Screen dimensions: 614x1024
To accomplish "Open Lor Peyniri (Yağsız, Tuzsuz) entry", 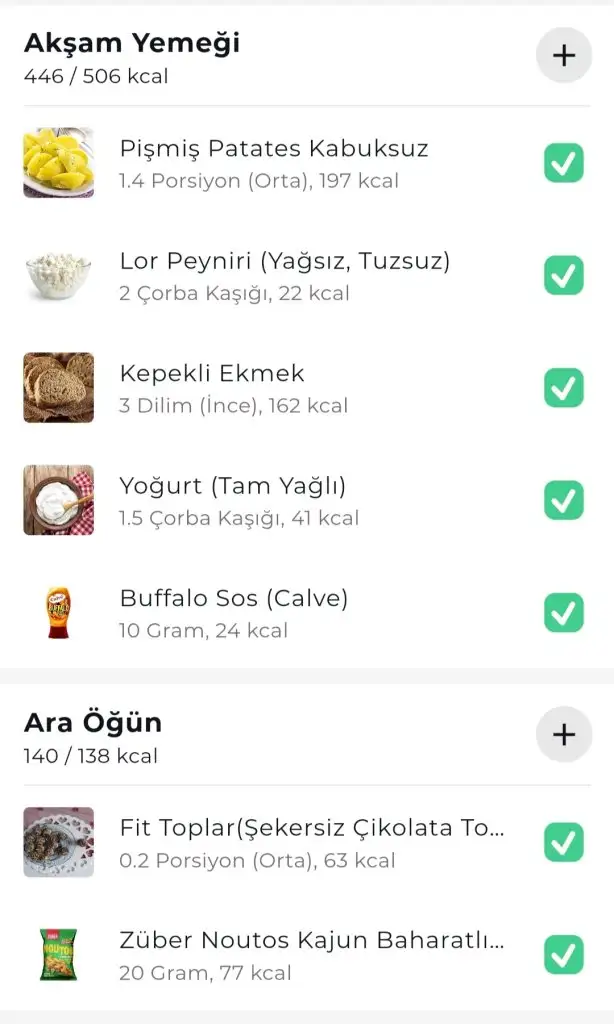I will (x=285, y=275).
